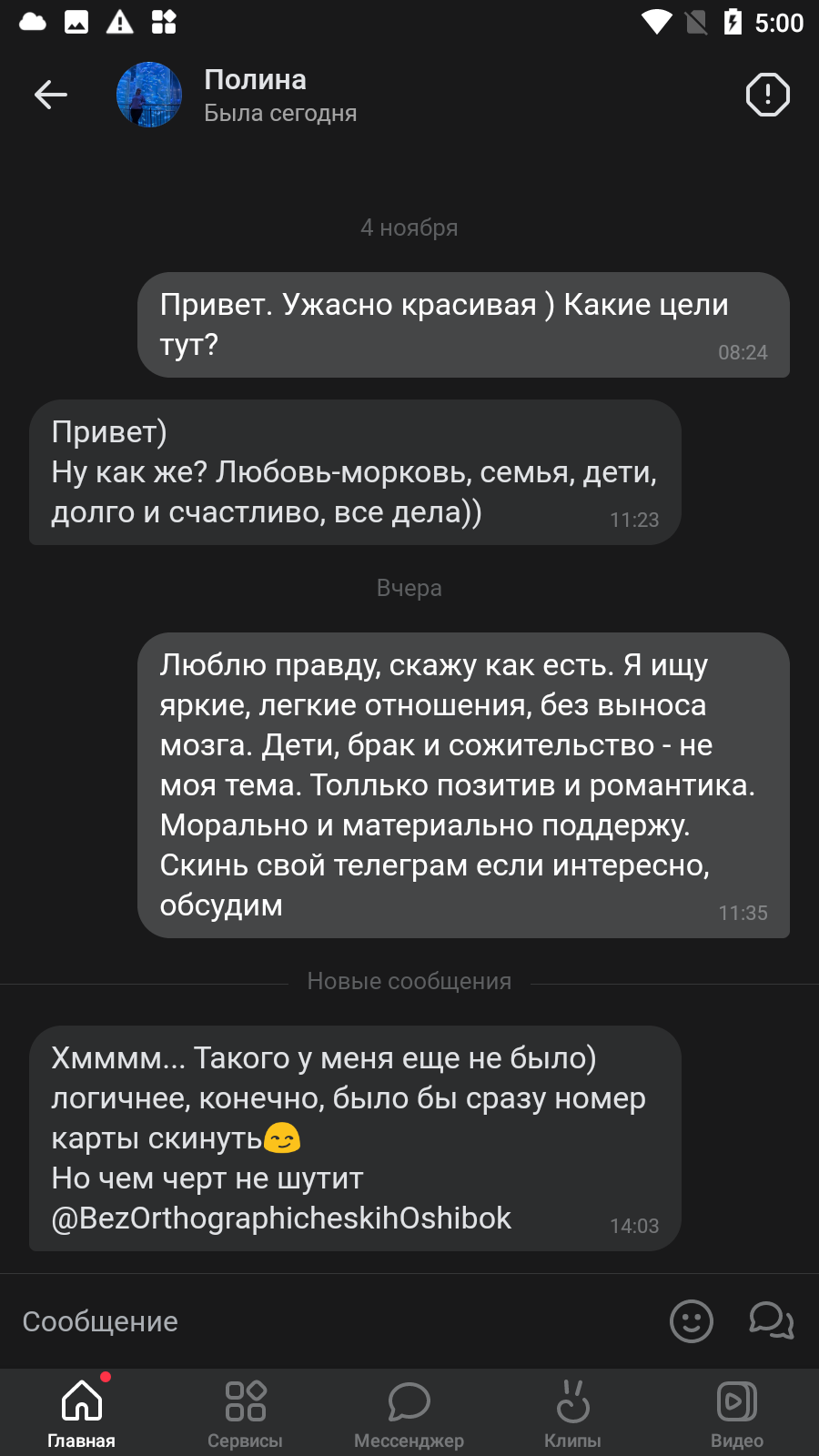Open Полина's profile avatar
The height and width of the screenshot is (1456, 819).
click(x=149, y=95)
